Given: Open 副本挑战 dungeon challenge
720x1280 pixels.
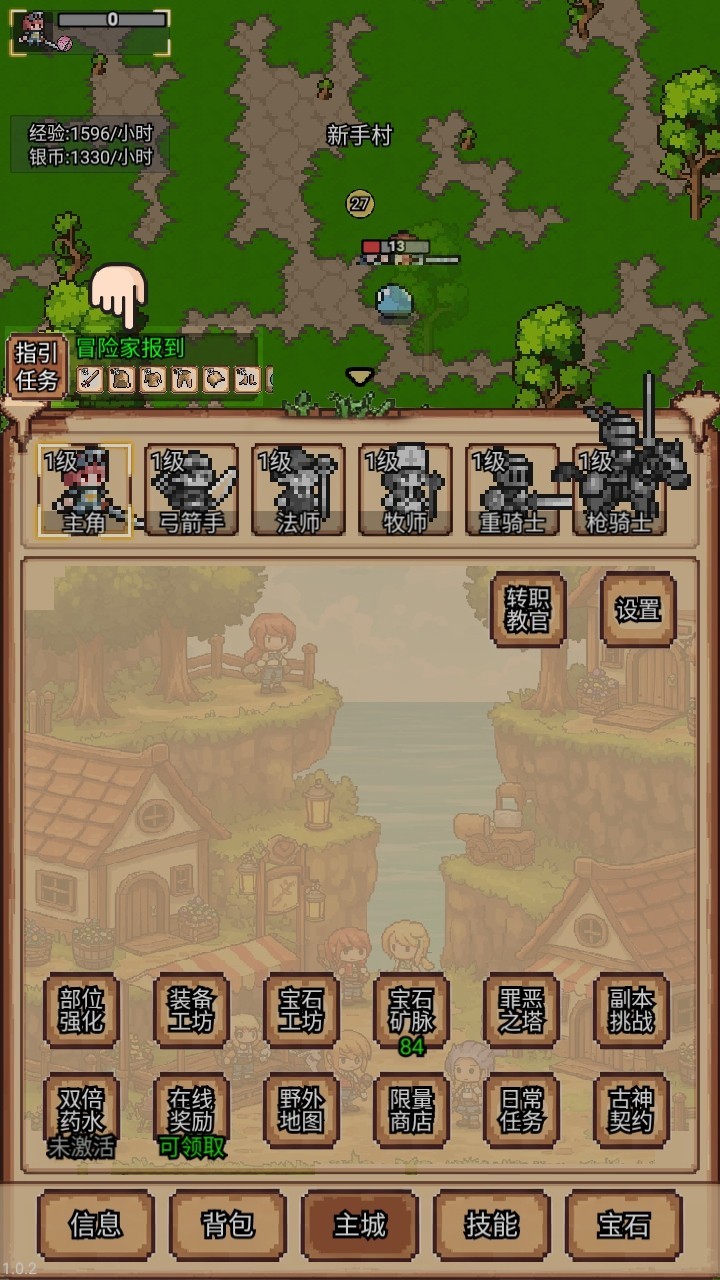Looking at the screenshot, I should [630, 1010].
